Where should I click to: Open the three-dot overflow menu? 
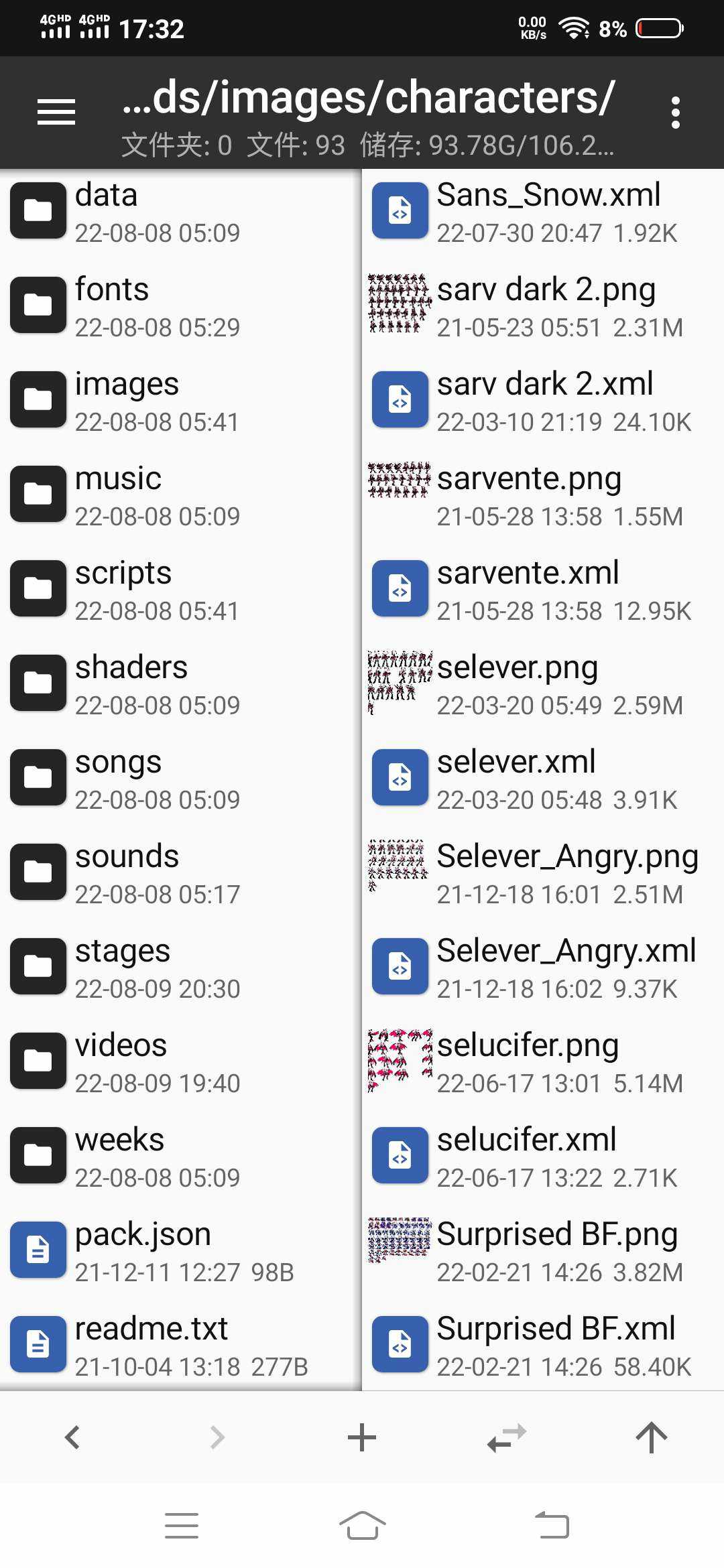click(675, 113)
